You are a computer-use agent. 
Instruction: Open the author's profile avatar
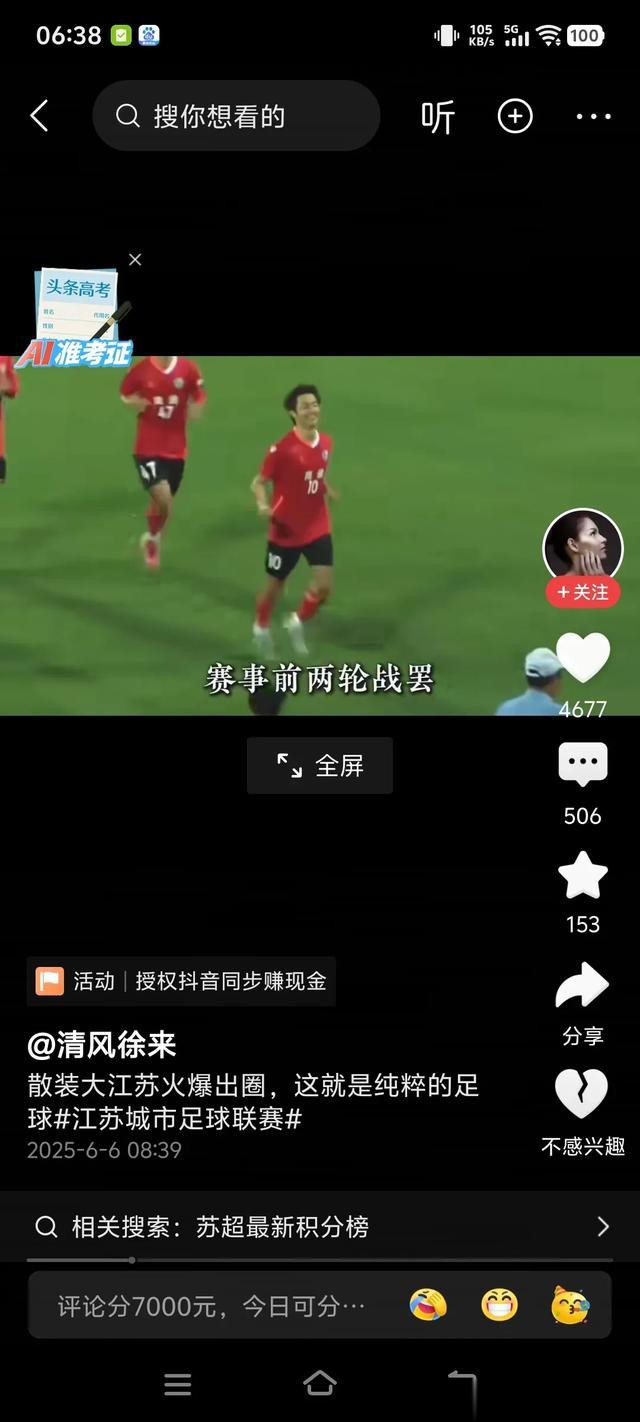pyautogui.click(x=583, y=546)
